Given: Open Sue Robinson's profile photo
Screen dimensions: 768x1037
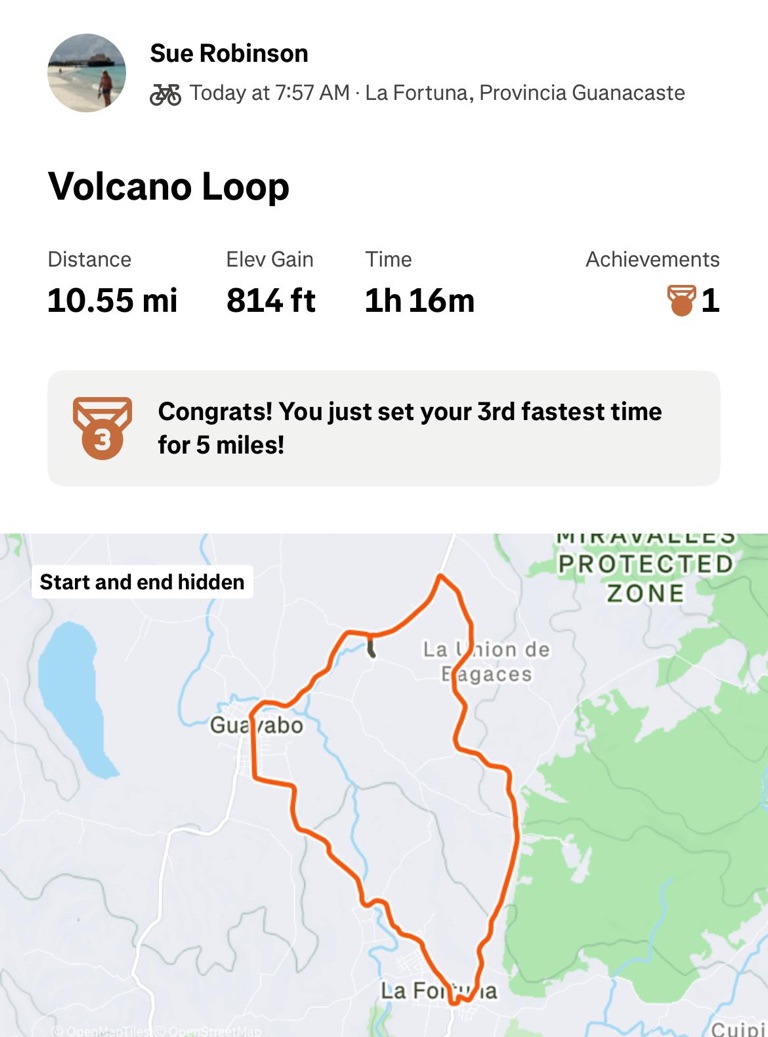Looking at the screenshot, I should 87,73.
